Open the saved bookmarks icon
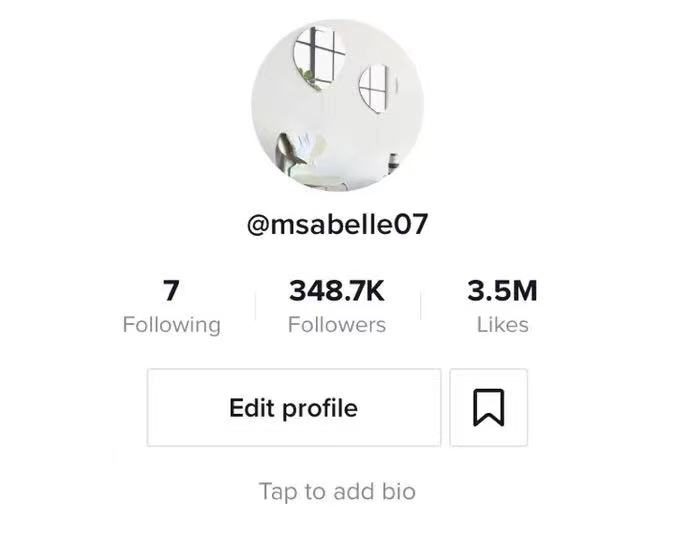 pyautogui.click(x=488, y=407)
